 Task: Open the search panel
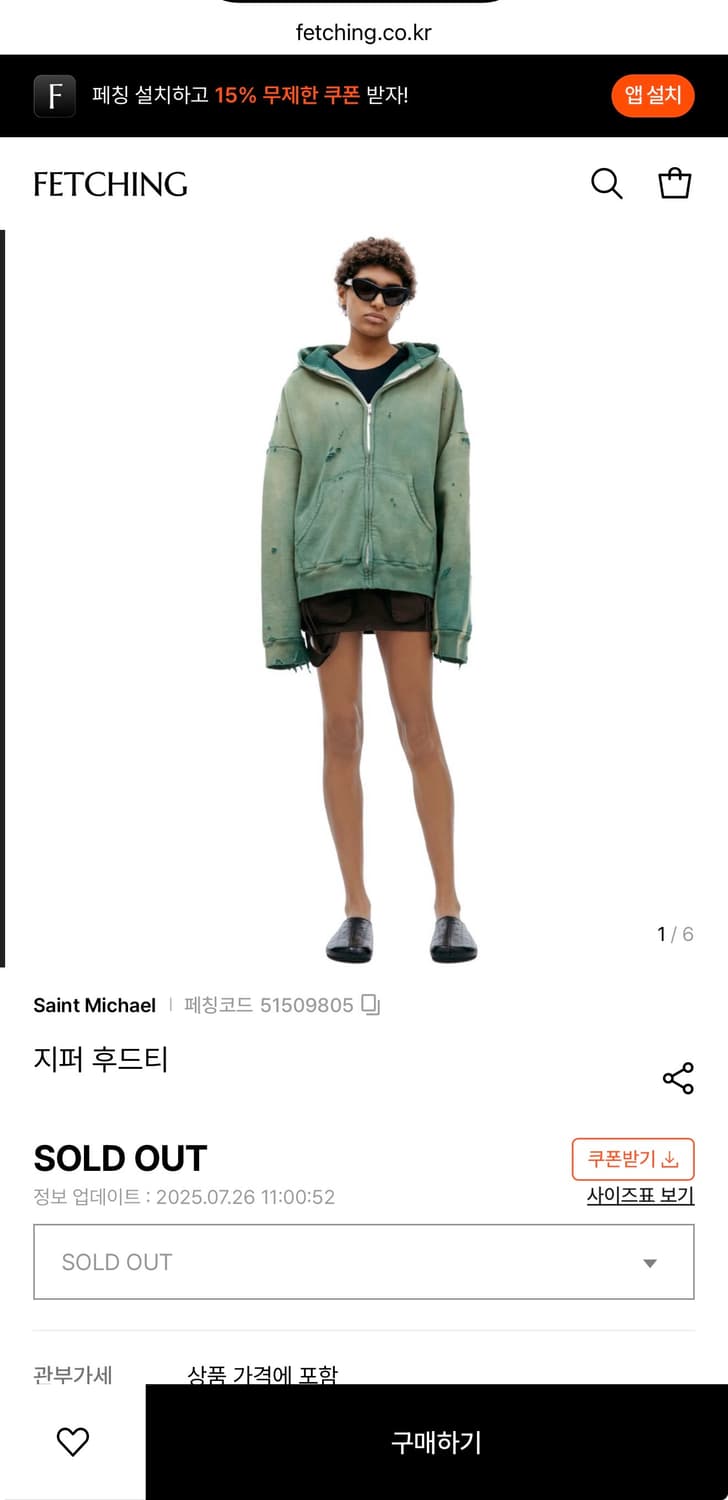pyautogui.click(x=606, y=184)
